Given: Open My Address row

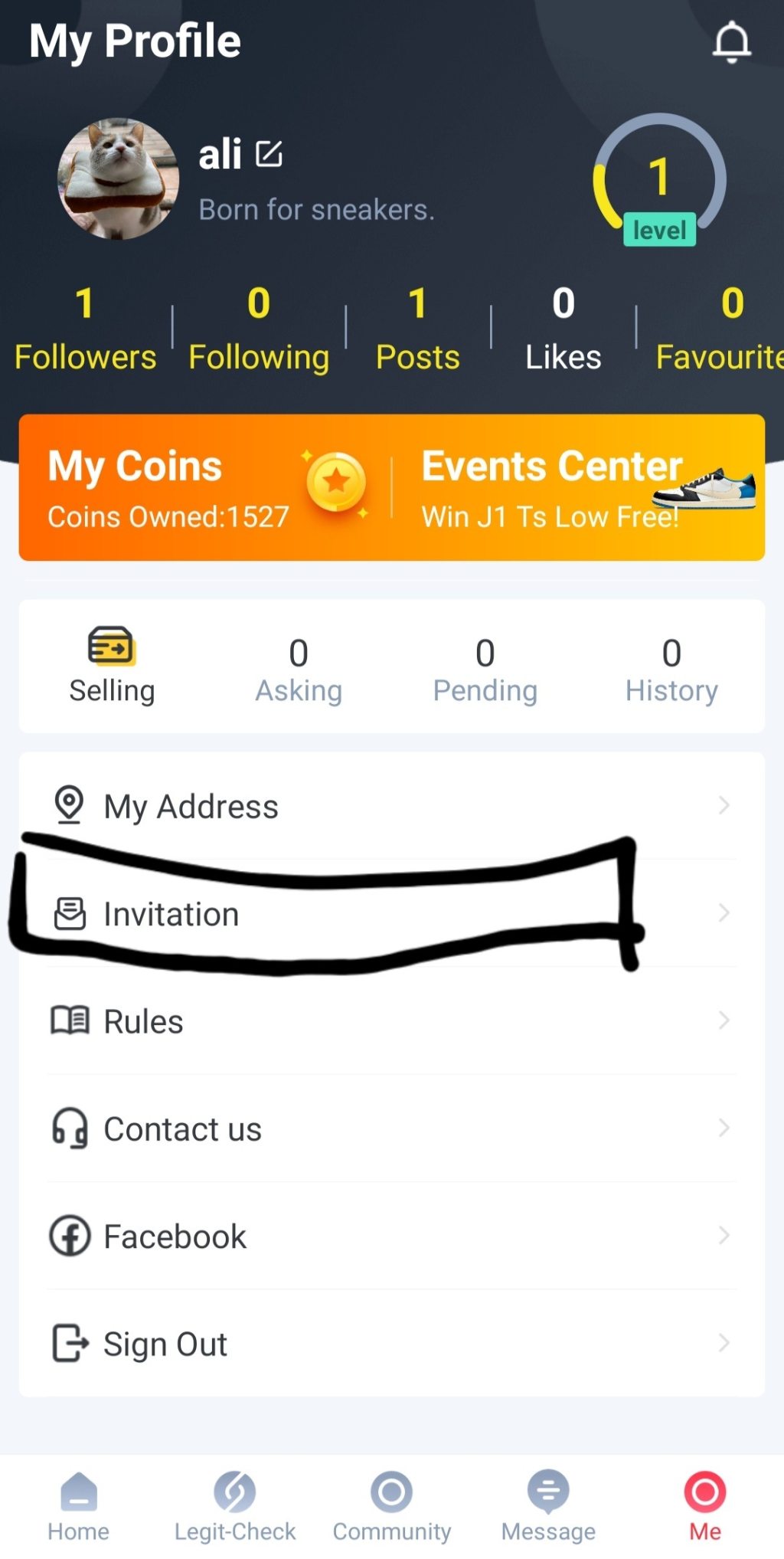Looking at the screenshot, I should 390,806.
